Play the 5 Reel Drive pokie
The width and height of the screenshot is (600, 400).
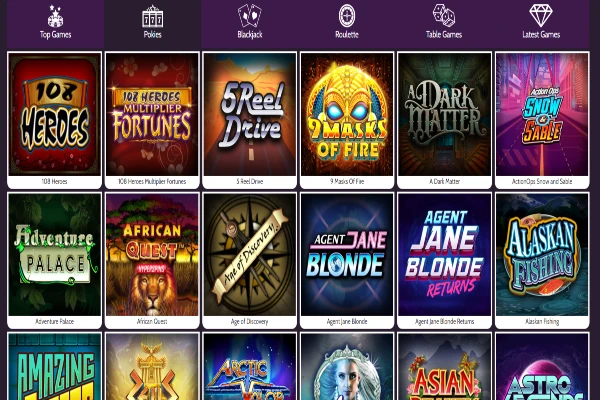(249, 114)
